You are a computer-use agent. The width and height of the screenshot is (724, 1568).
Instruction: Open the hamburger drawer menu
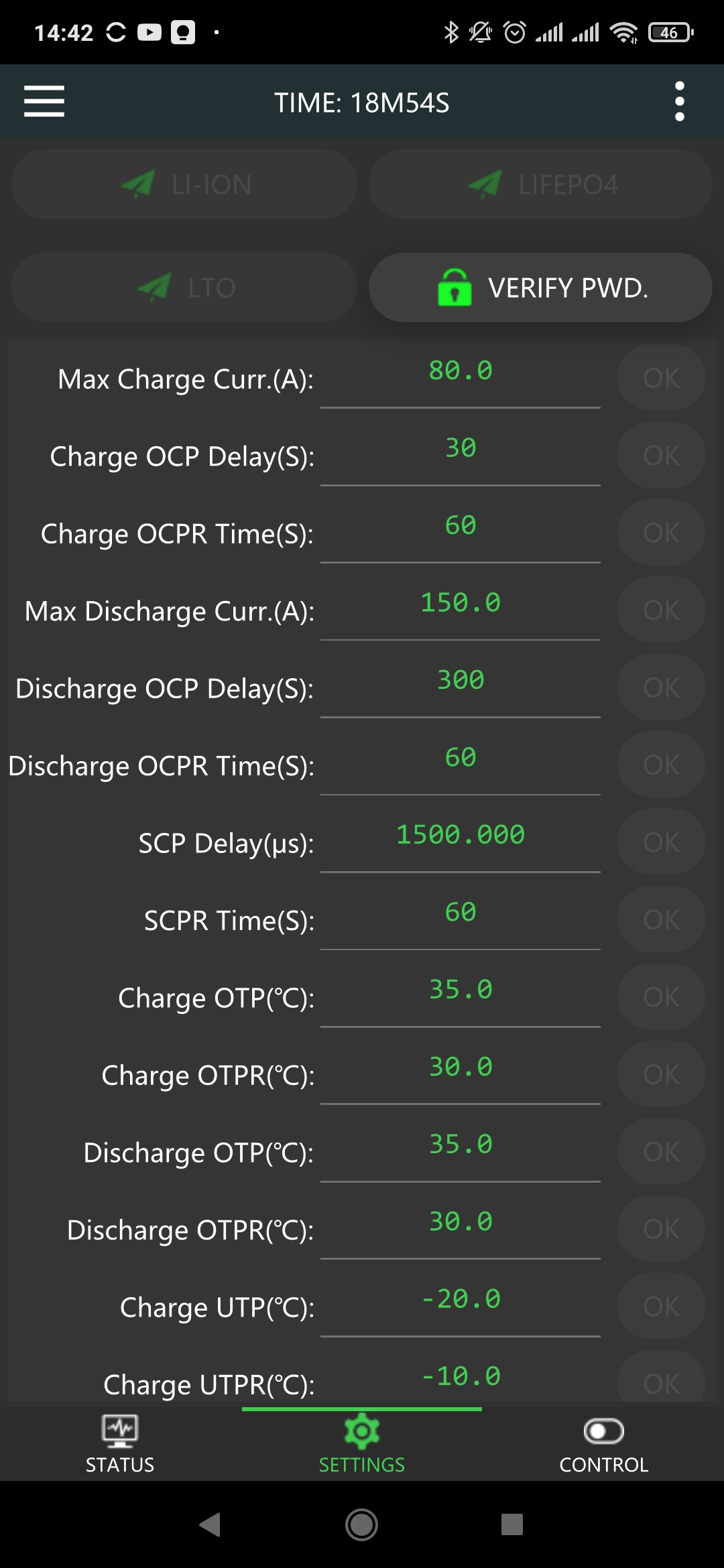44,102
